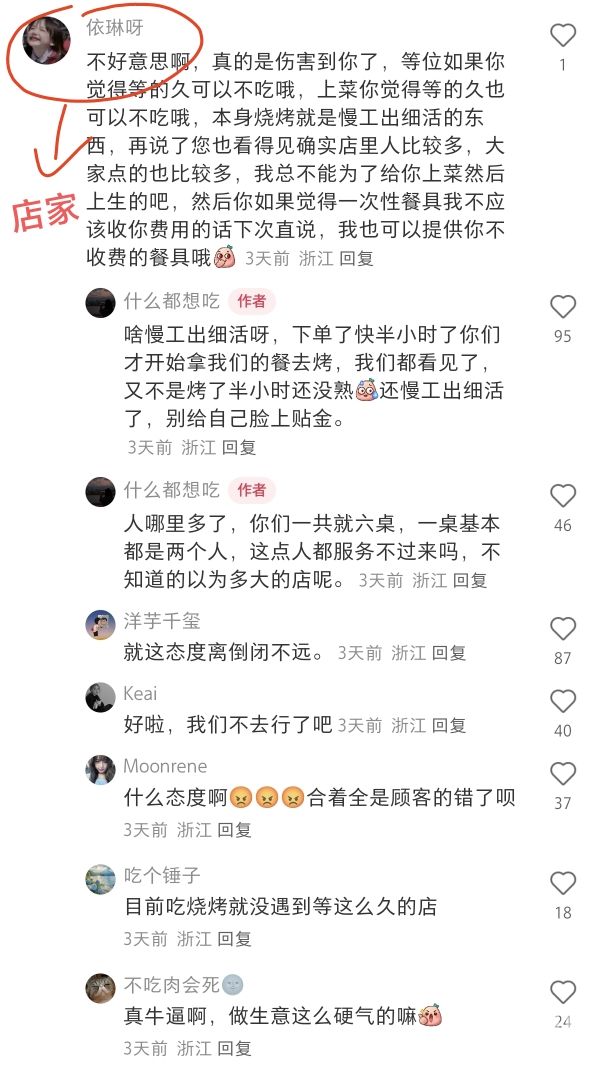Open Moonrene's profile avatar
The height and width of the screenshot is (1072, 600).
click(x=100, y=770)
